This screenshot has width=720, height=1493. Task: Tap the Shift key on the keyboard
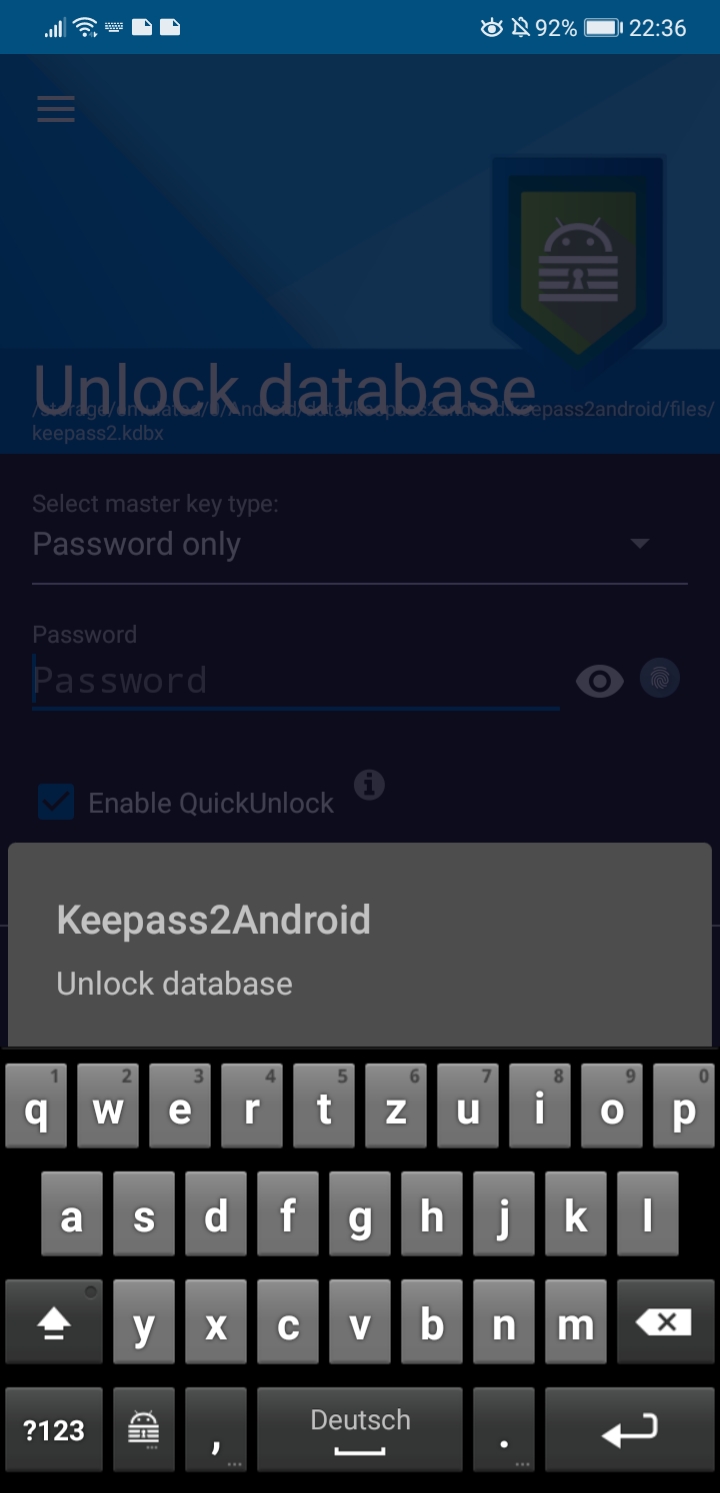coord(53,1321)
